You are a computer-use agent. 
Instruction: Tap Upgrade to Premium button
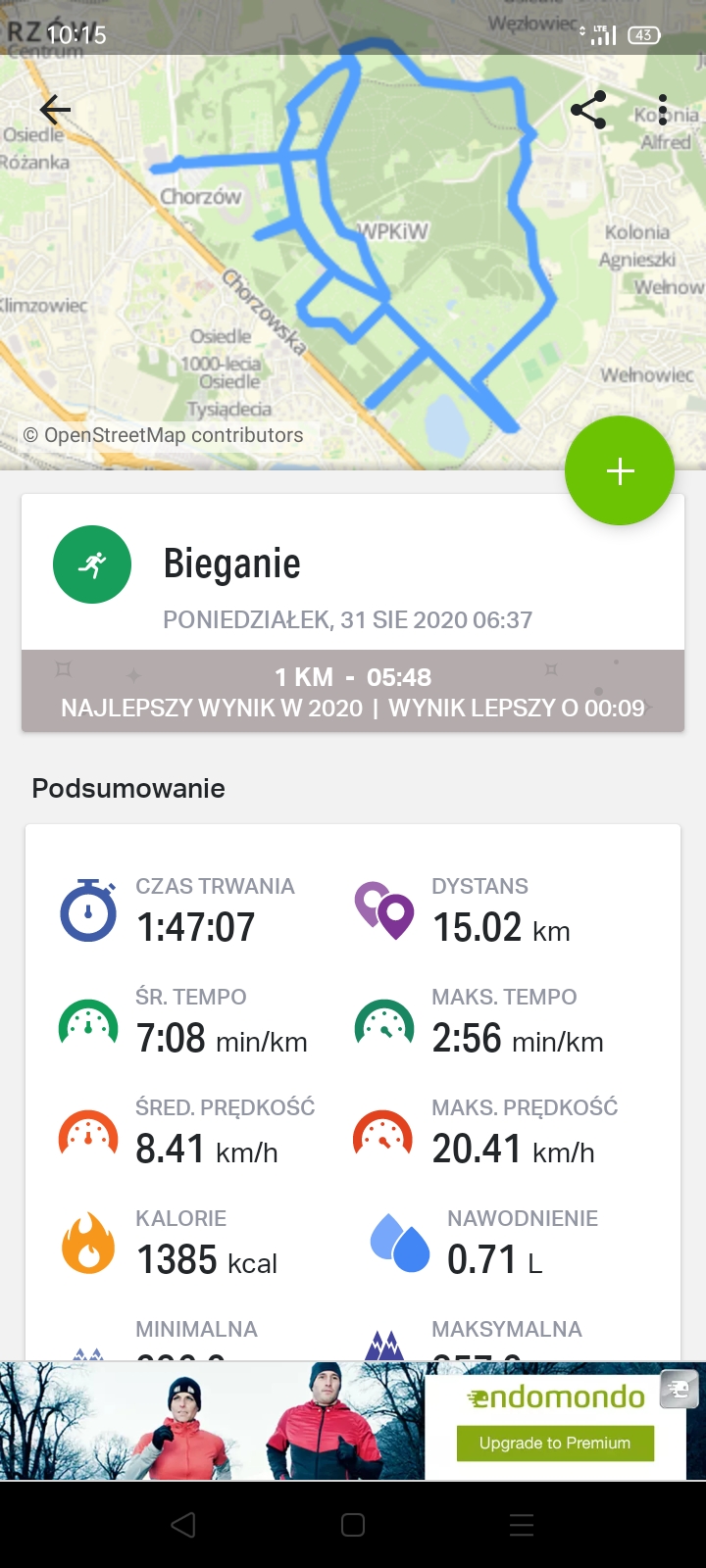tap(555, 1443)
